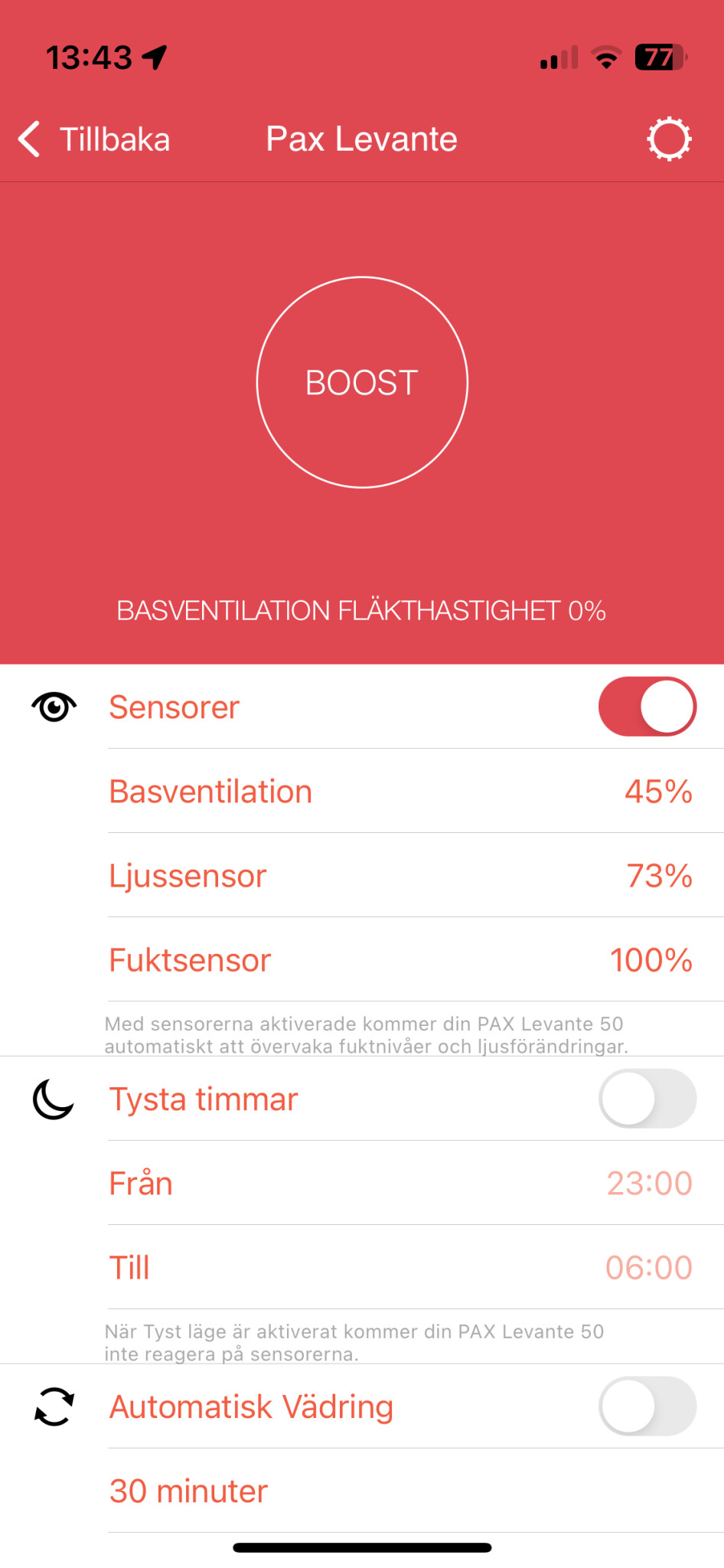Image resolution: width=724 pixels, height=1568 pixels.
Task: Open the Basventilation 45% setting
Action: click(x=400, y=792)
